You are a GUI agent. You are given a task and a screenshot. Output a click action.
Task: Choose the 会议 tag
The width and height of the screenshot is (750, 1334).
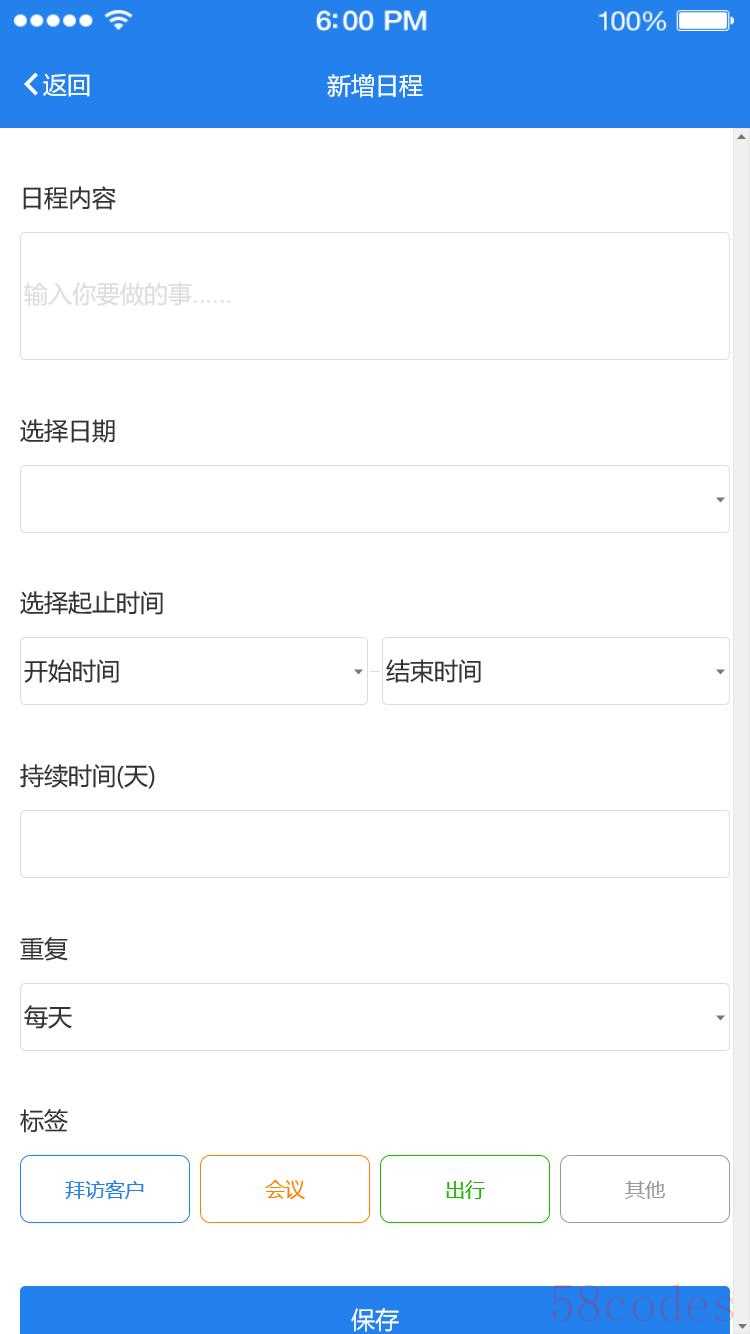point(285,1189)
